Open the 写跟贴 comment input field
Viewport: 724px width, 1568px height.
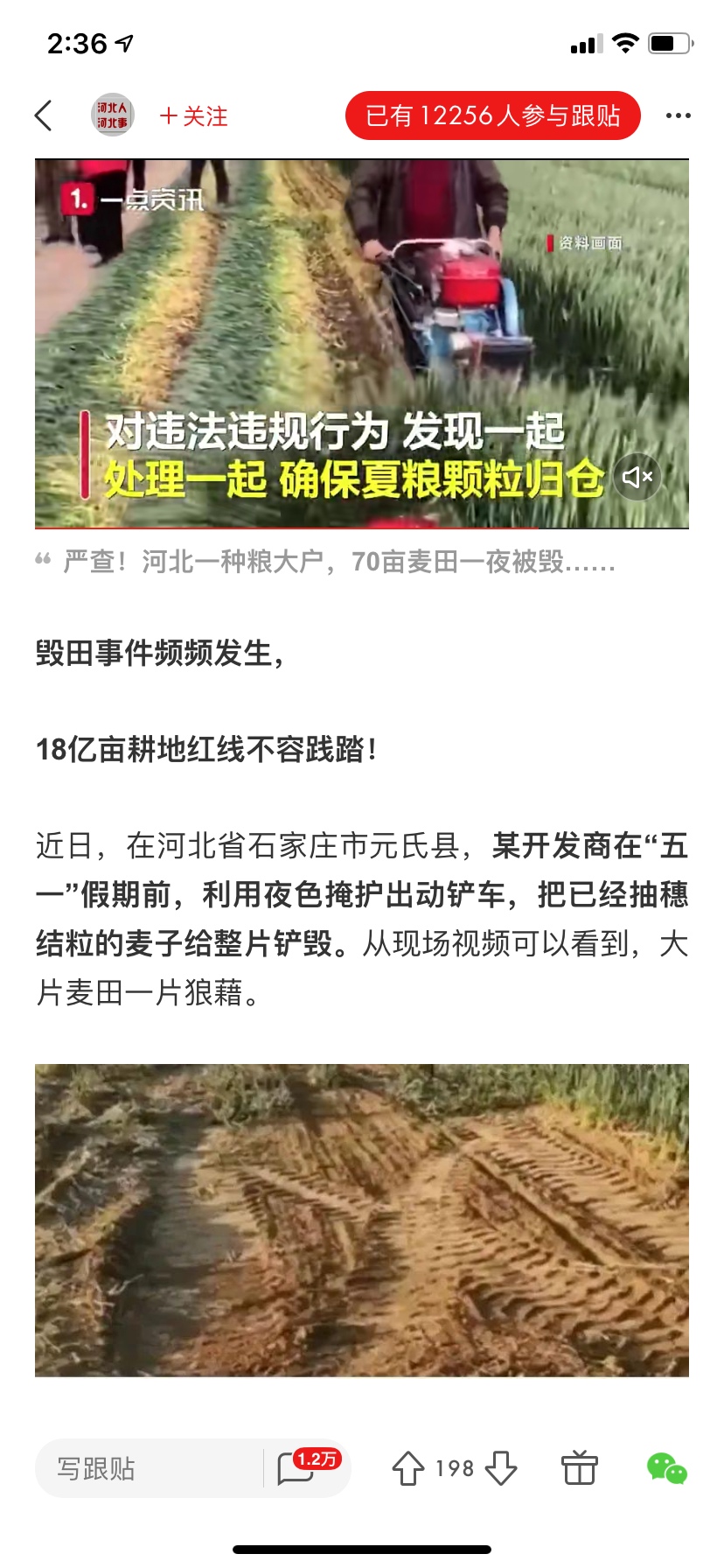point(149,1468)
